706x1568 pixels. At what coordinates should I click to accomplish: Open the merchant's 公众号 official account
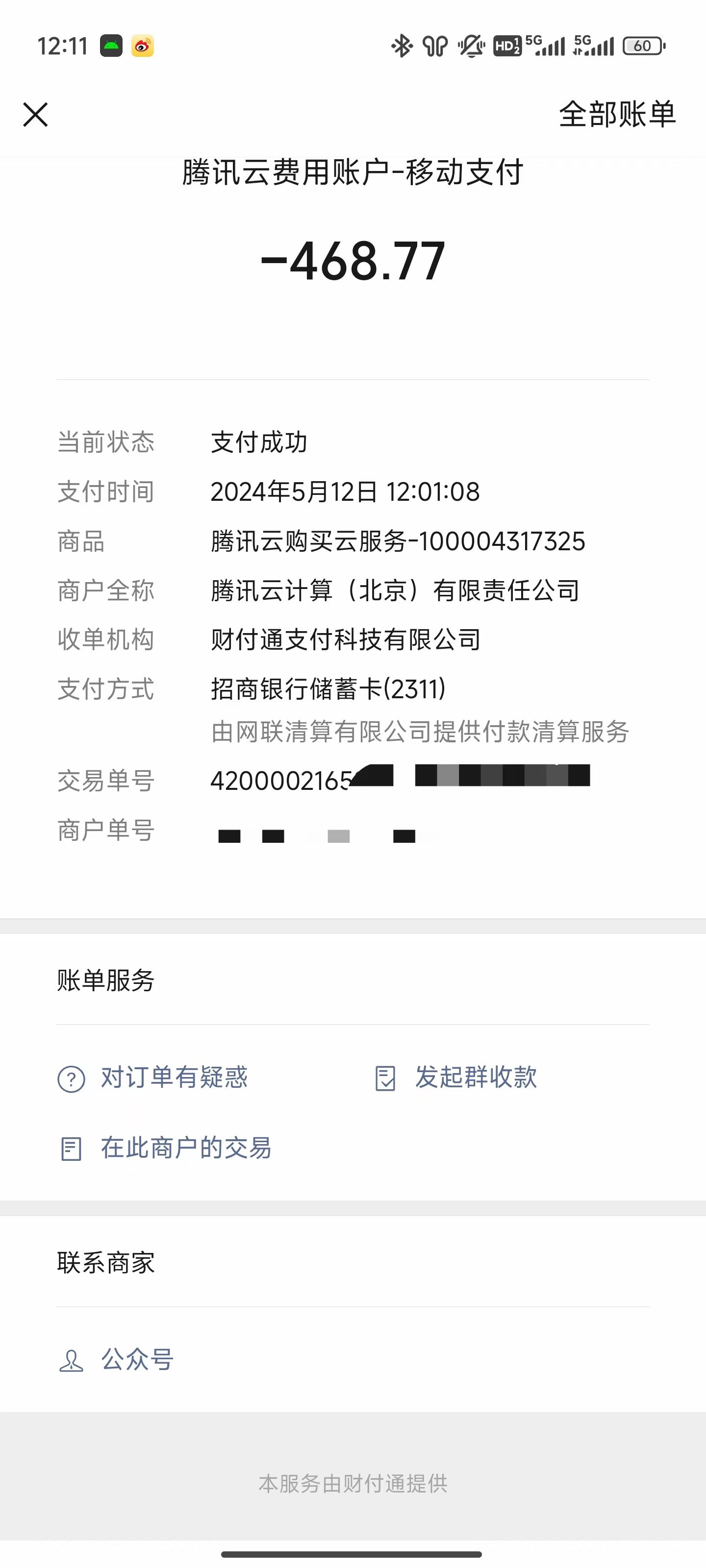[x=136, y=1360]
